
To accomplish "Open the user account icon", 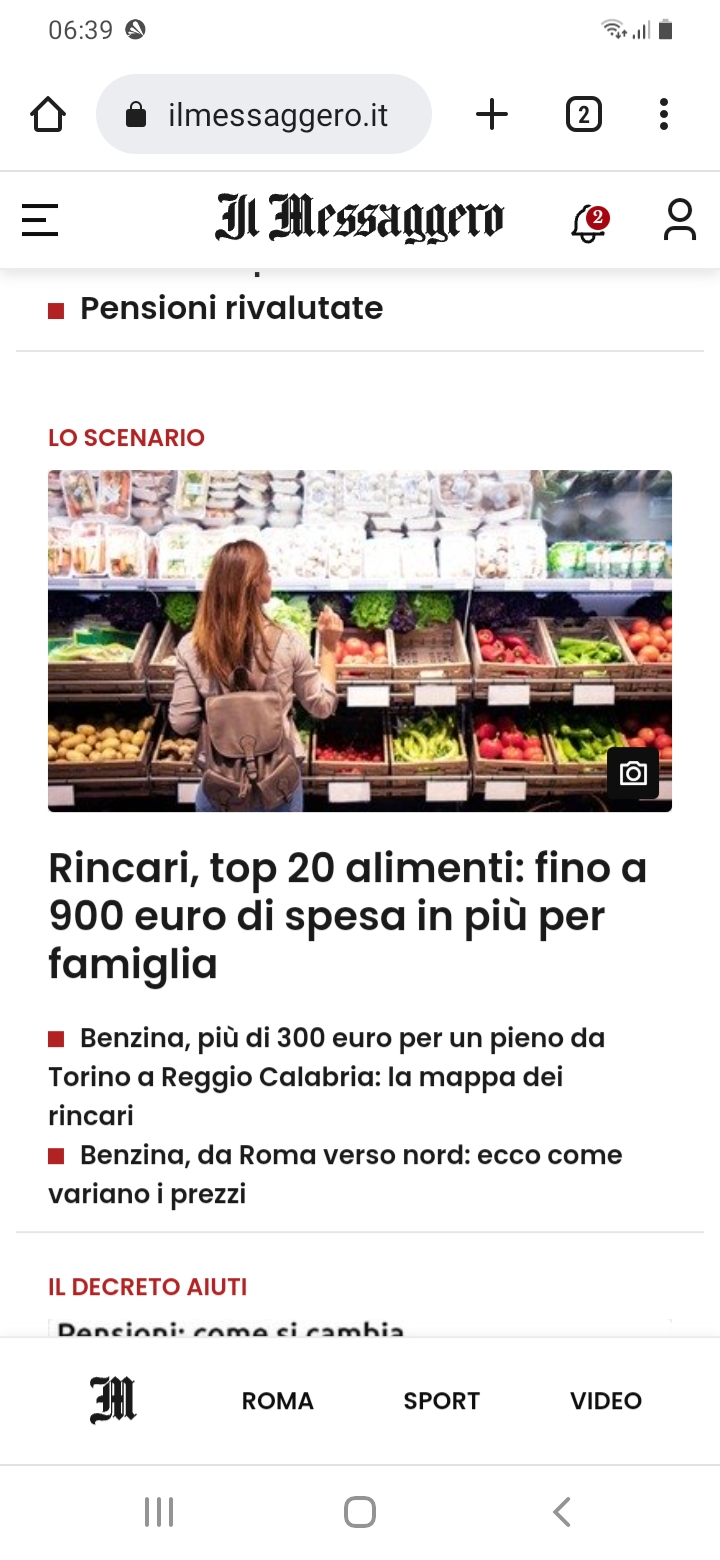I will pyautogui.click(x=680, y=220).
